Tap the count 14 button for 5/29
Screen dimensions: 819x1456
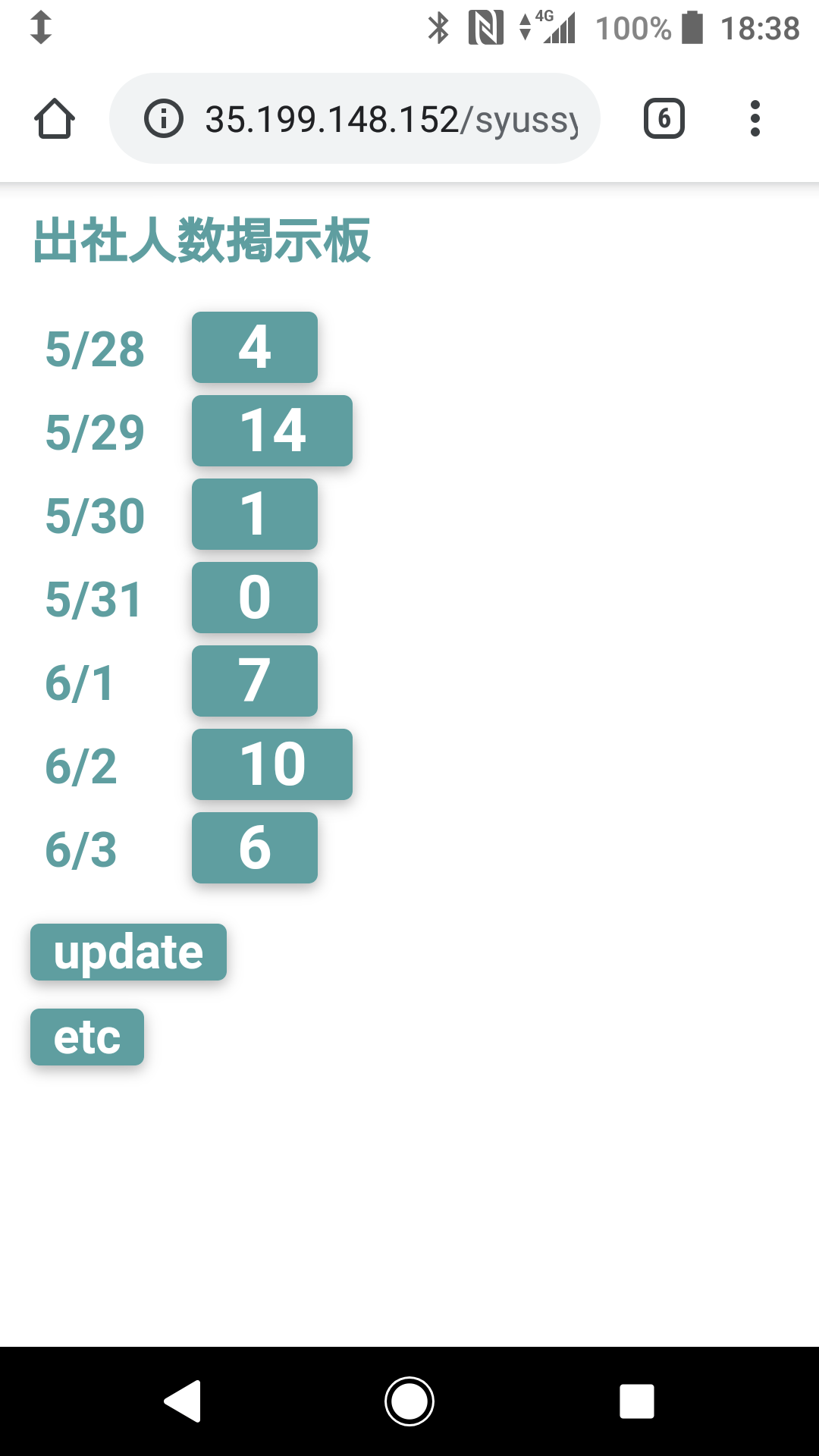click(272, 431)
